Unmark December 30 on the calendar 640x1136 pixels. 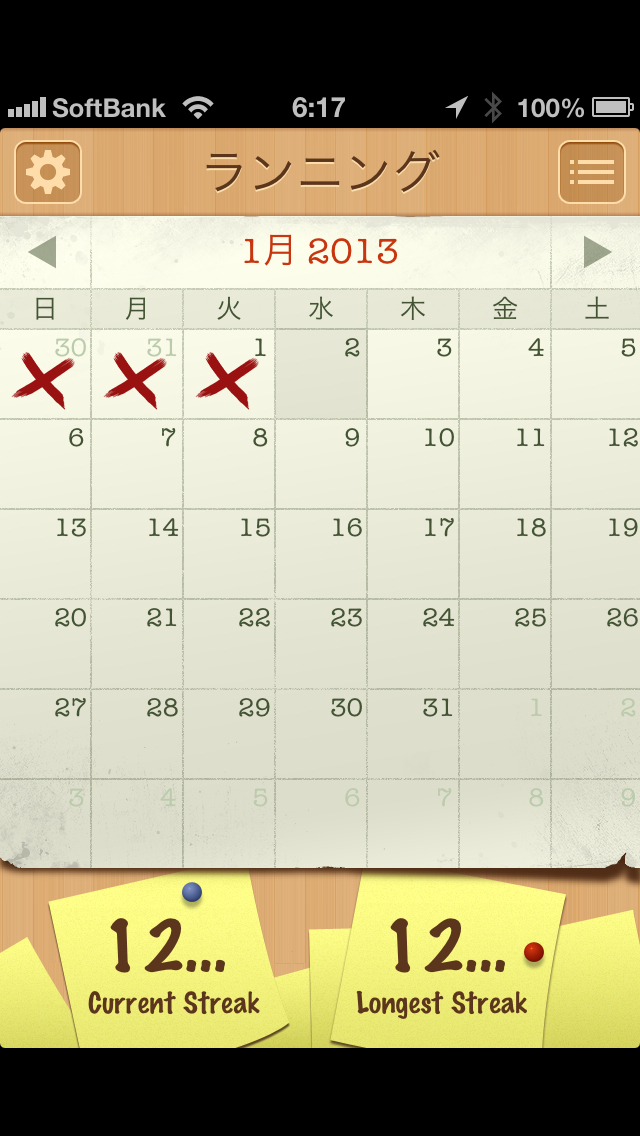pos(45,375)
